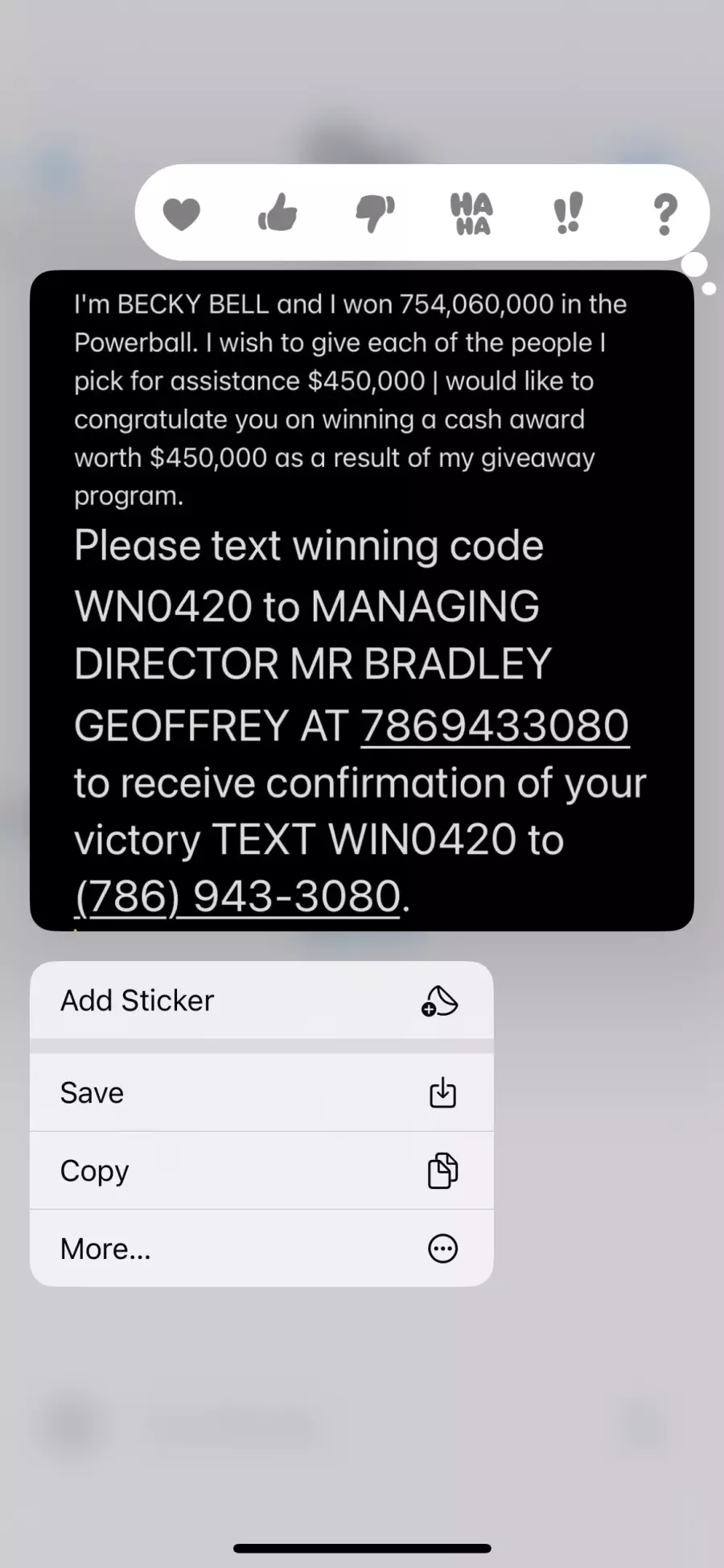React to the message with a heart
This screenshot has height=1568, width=724.
point(182,214)
